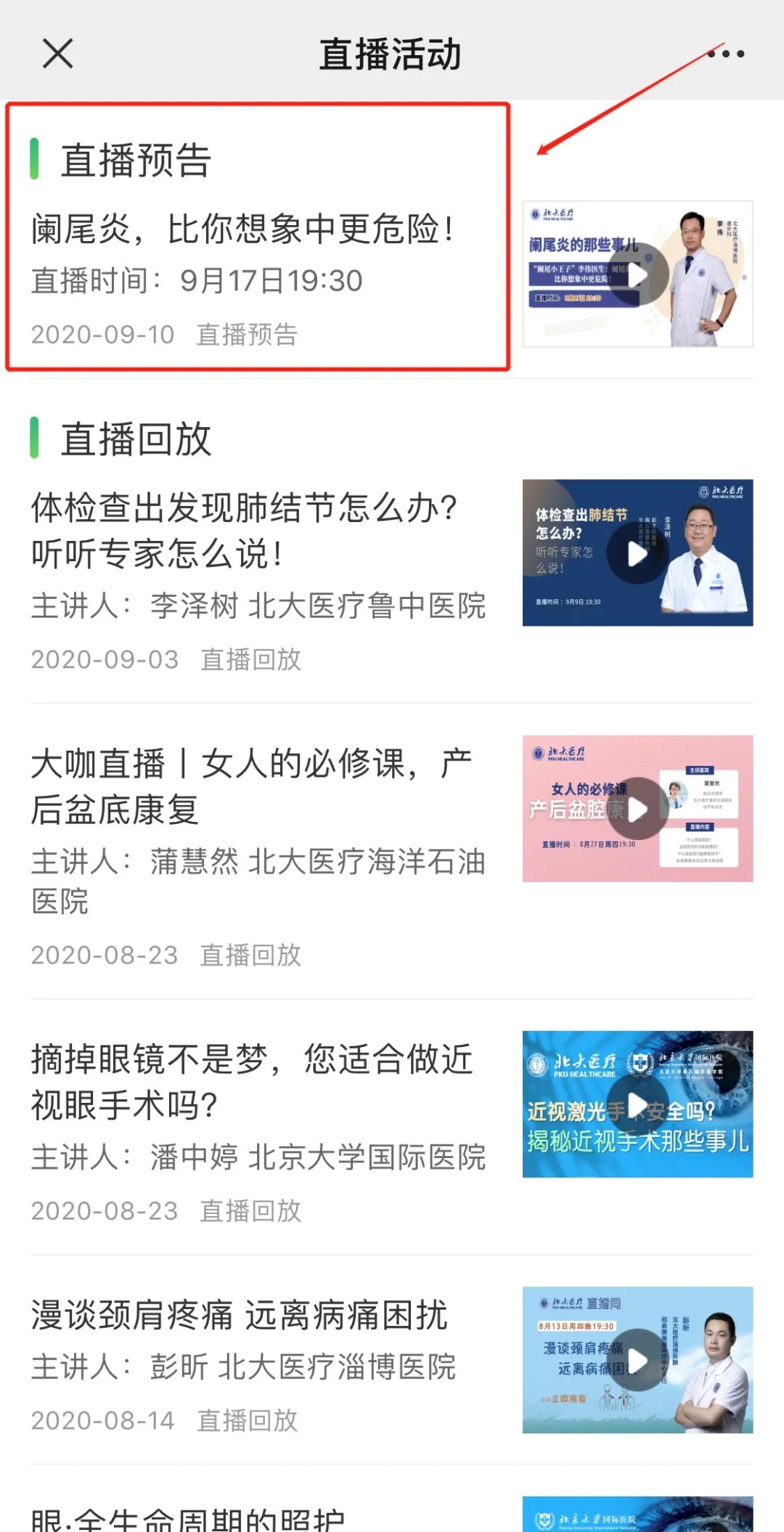
Task: Play the 漫谈颈肩疼痛 video thumbnail
Action: click(637, 1360)
